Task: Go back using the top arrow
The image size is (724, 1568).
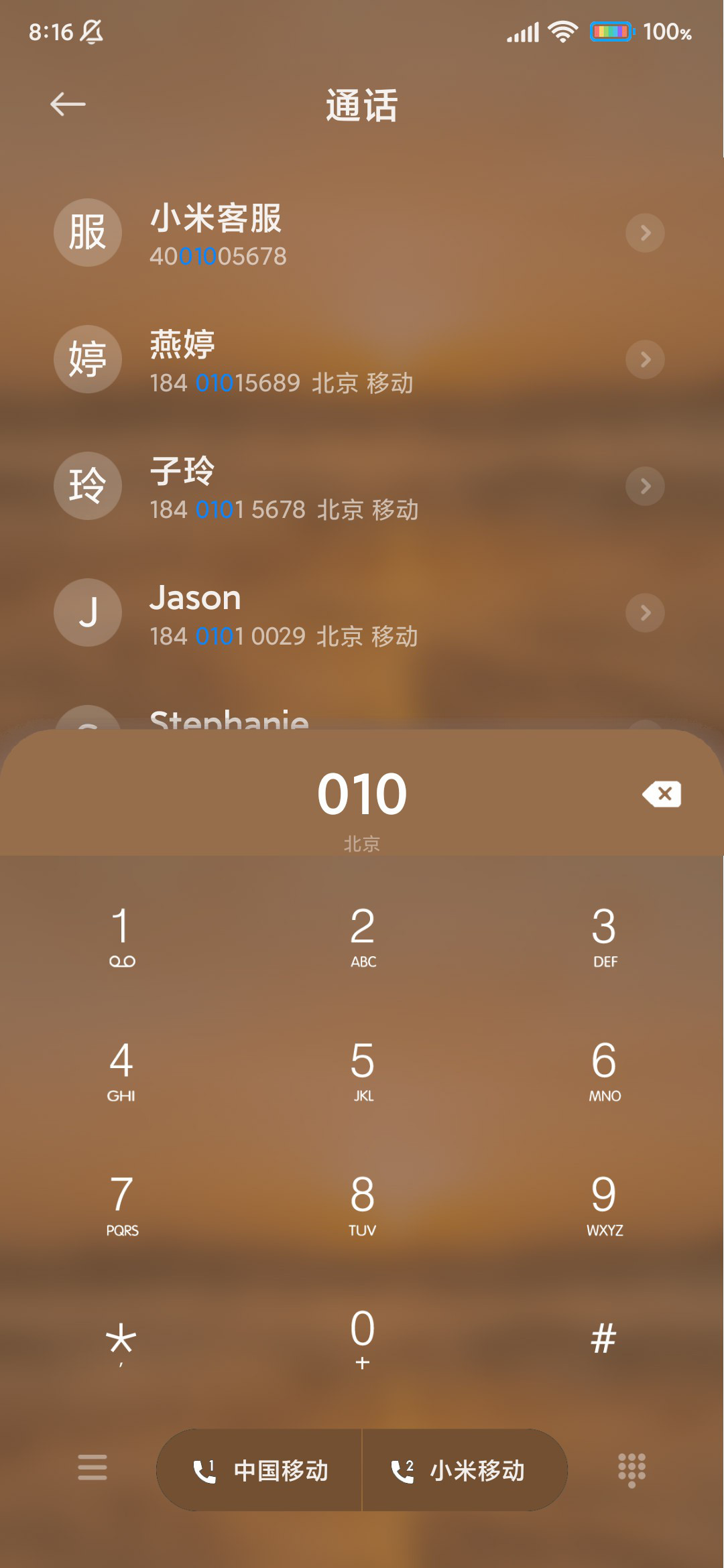Action: pos(68,105)
